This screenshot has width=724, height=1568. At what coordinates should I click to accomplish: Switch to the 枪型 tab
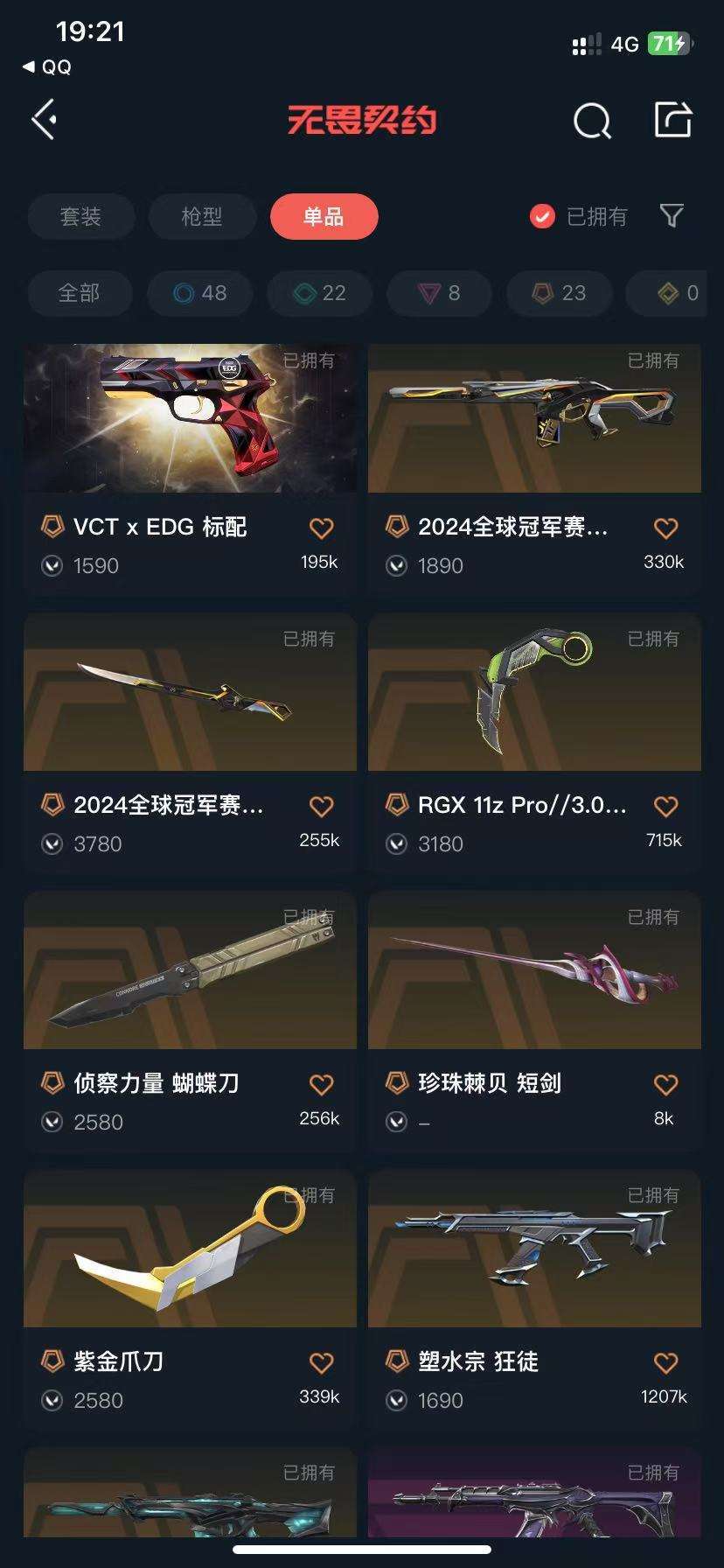pos(202,216)
